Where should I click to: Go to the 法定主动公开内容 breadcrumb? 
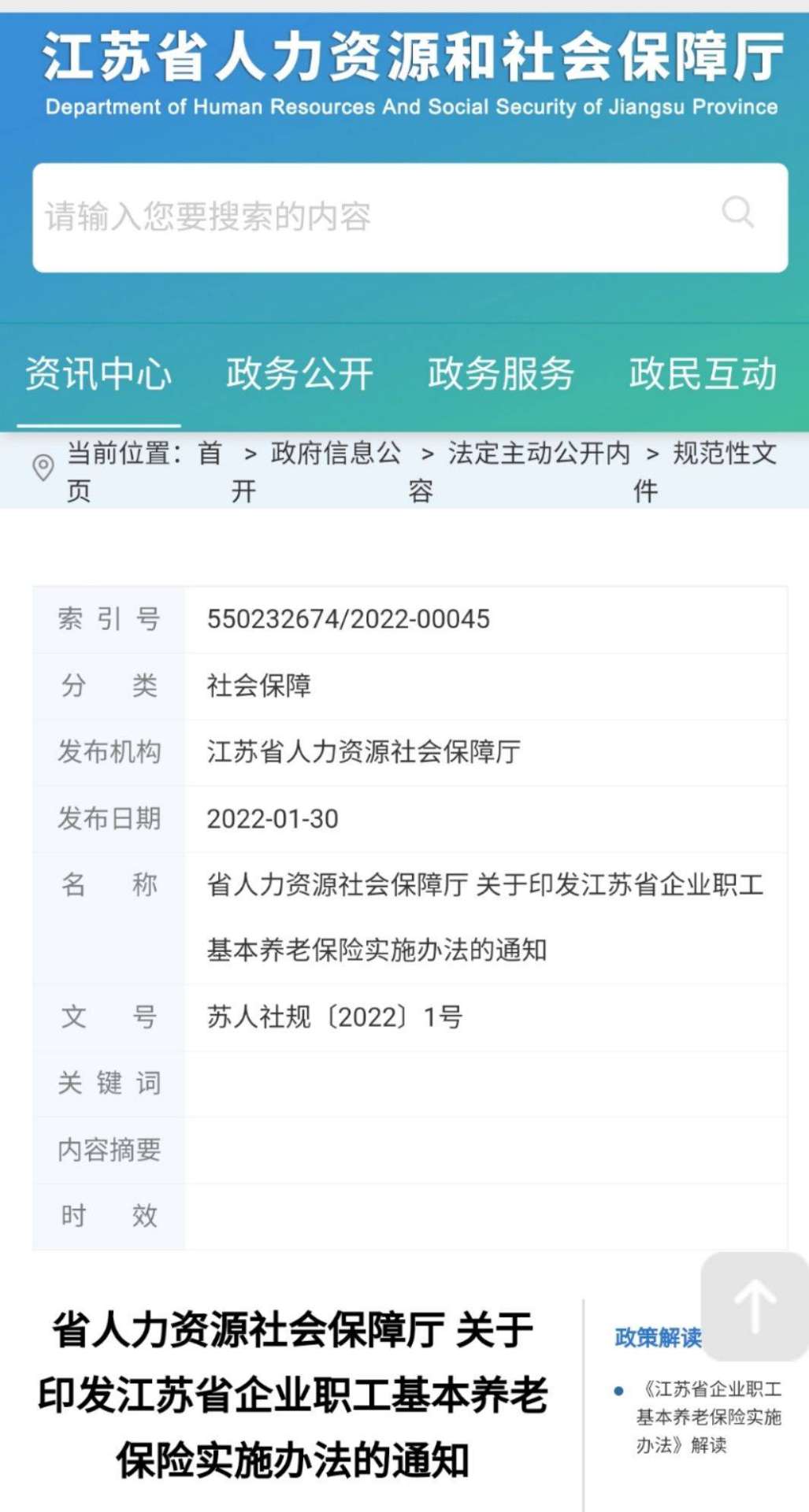tap(519, 472)
